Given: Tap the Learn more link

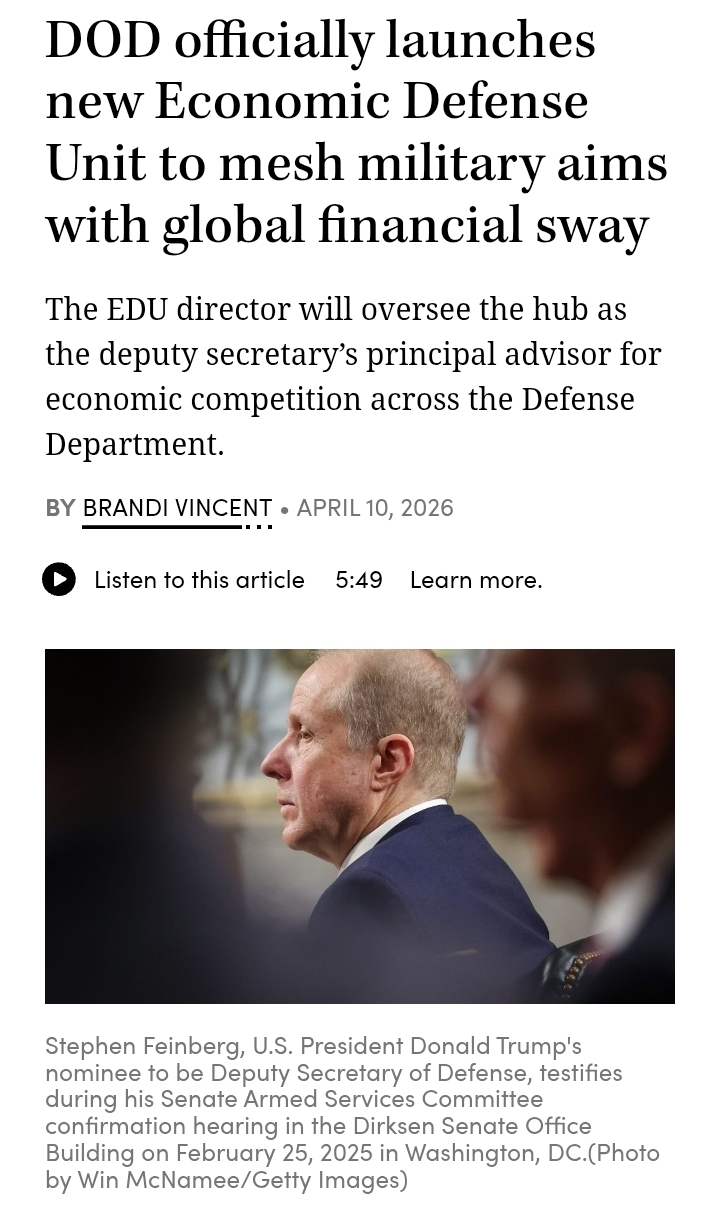Looking at the screenshot, I should coord(475,579).
